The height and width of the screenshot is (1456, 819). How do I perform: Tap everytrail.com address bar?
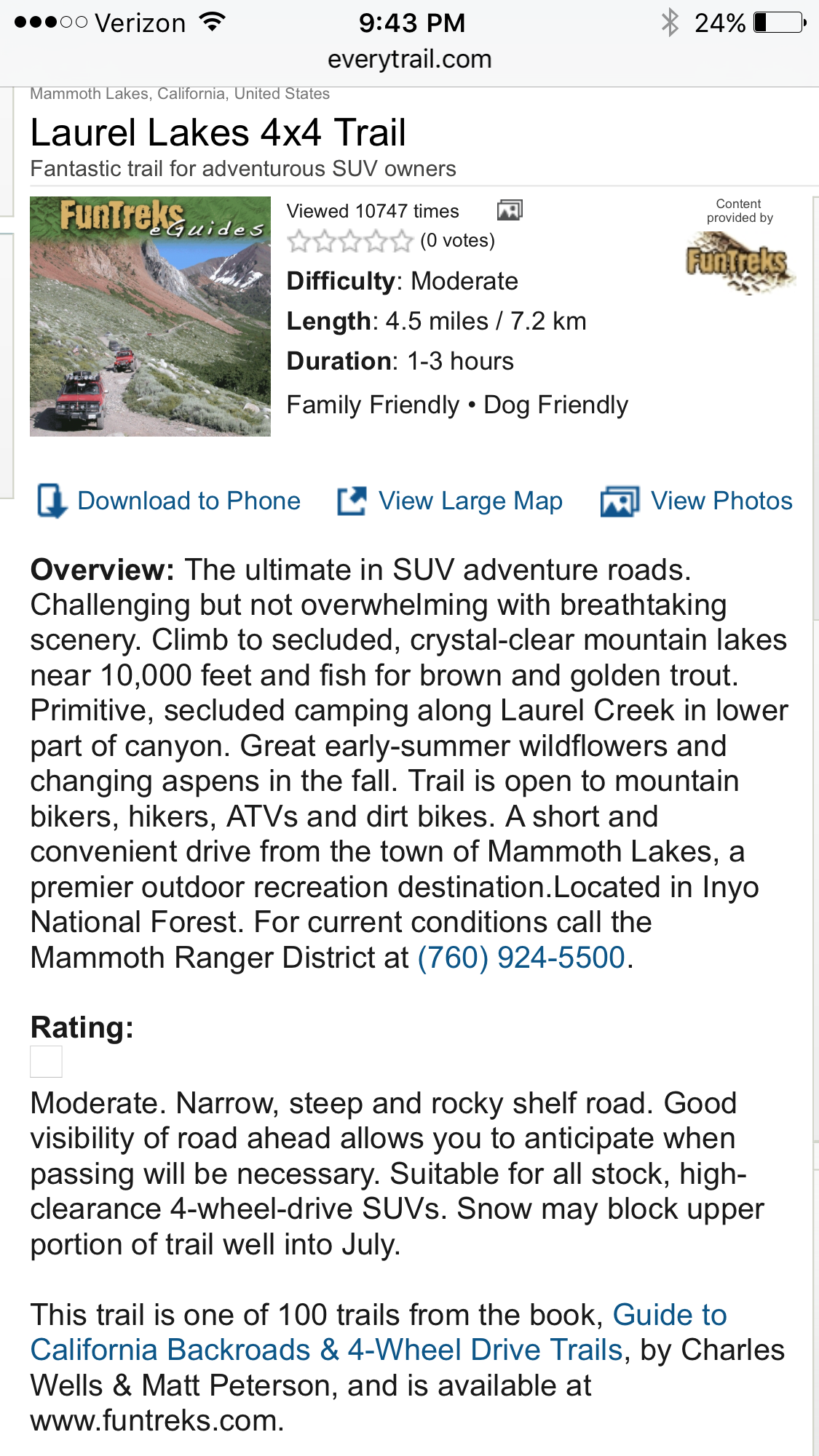[x=409, y=60]
